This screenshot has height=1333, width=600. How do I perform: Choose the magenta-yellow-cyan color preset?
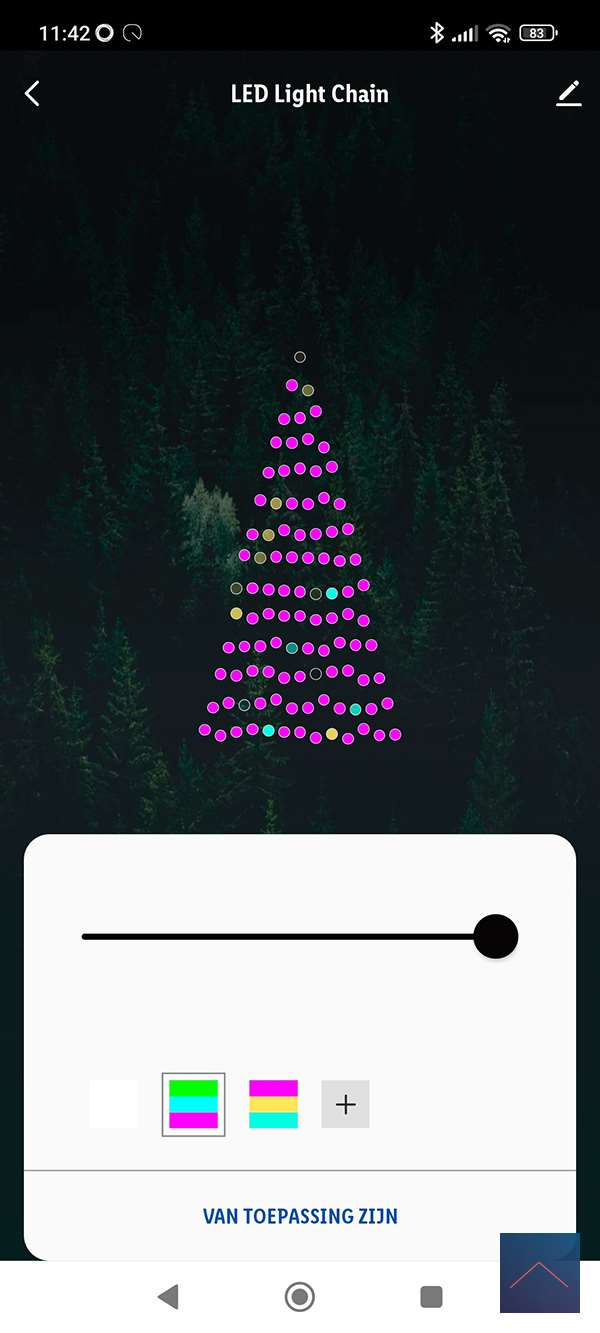point(273,1104)
